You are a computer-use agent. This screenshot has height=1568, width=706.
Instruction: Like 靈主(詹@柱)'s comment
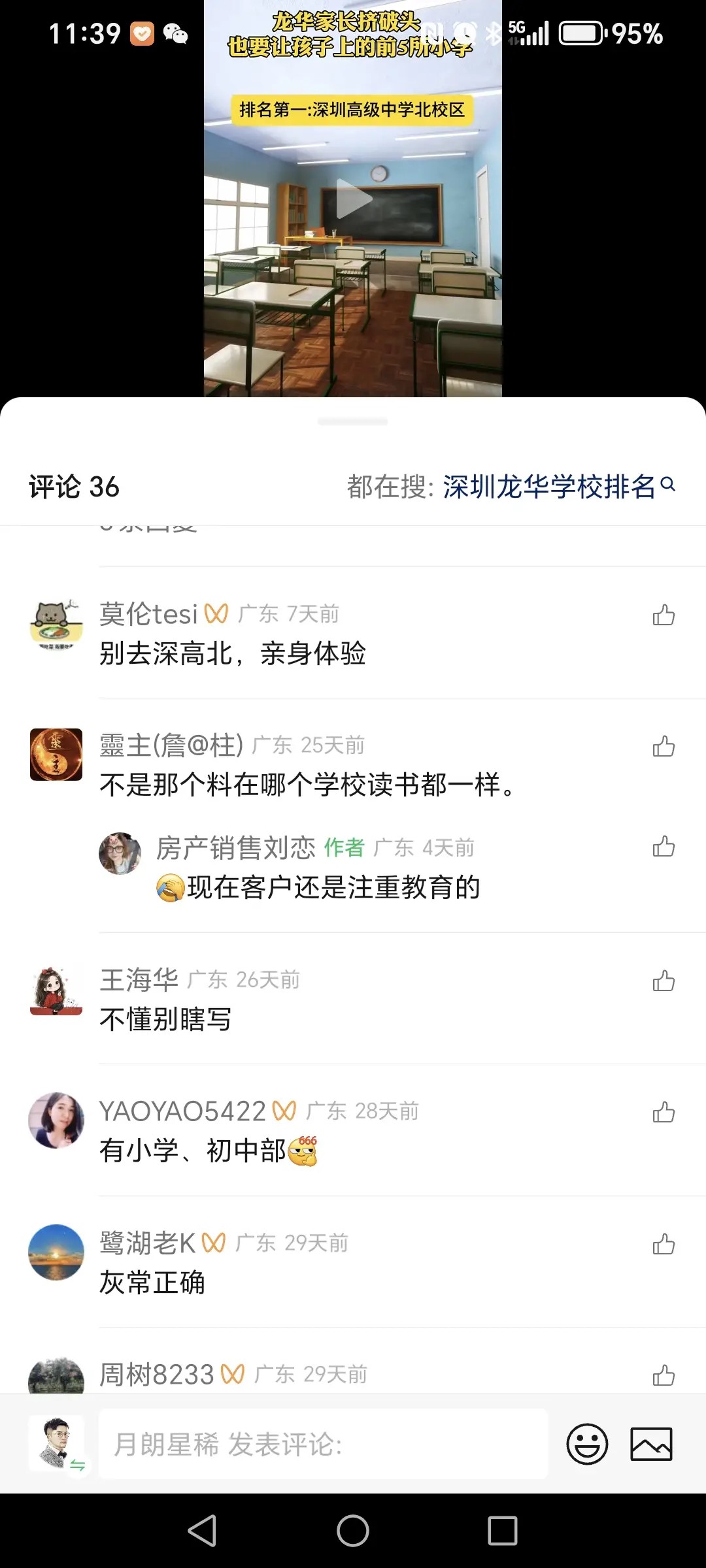pyautogui.click(x=664, y=746)
